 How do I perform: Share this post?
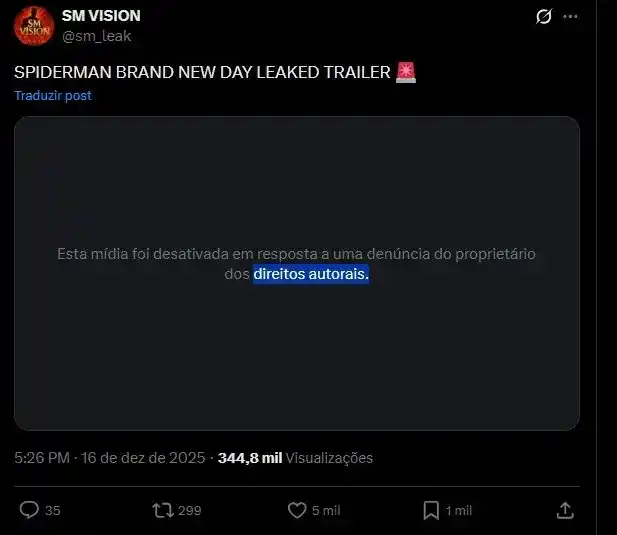point(565,510)
